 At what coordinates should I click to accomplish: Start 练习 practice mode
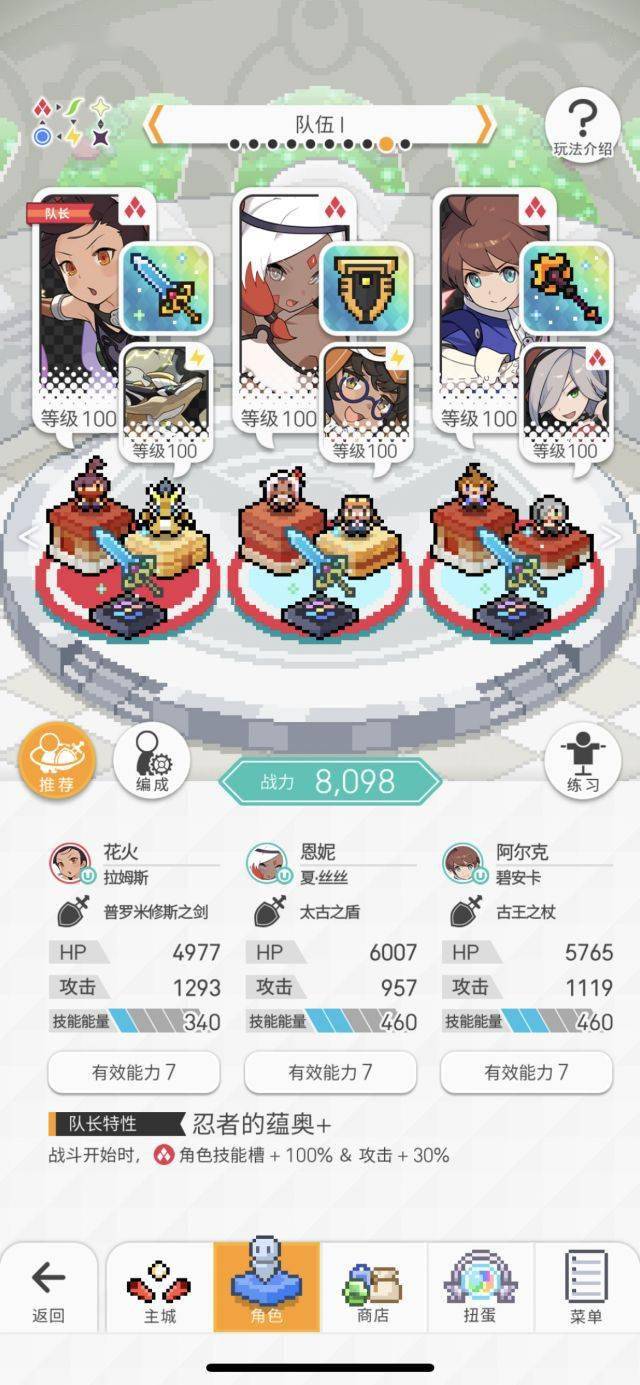pyautogui.click(x=583, y=762)
